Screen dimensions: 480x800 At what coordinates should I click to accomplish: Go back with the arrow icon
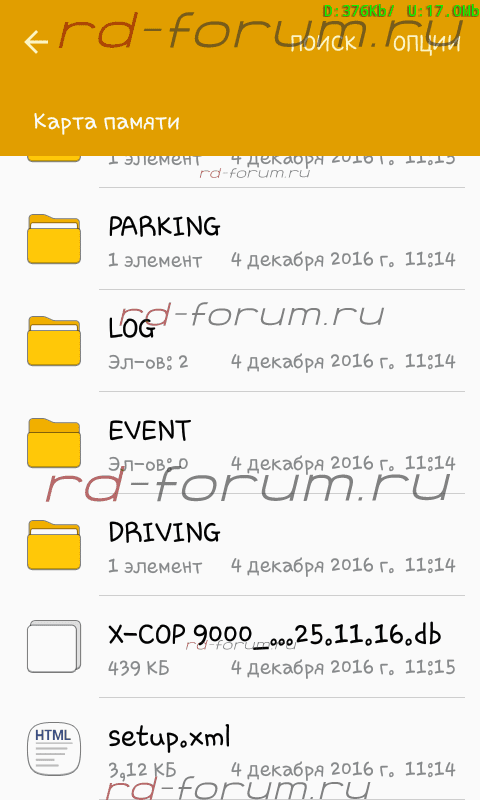click(x=36, y=42)
